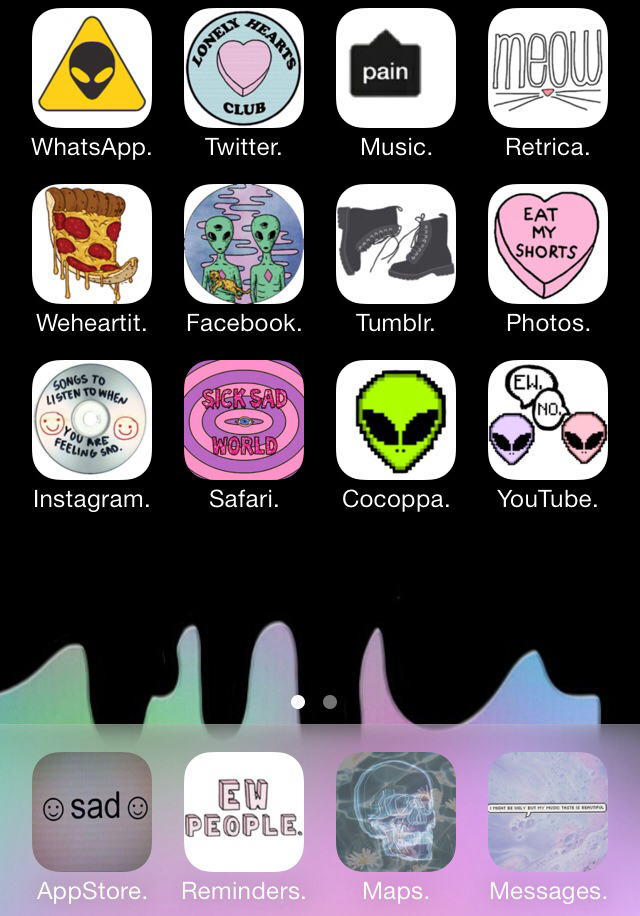The image size is (640, 916).
Task: Launch the Facebook app
Action: pos(244,244)
